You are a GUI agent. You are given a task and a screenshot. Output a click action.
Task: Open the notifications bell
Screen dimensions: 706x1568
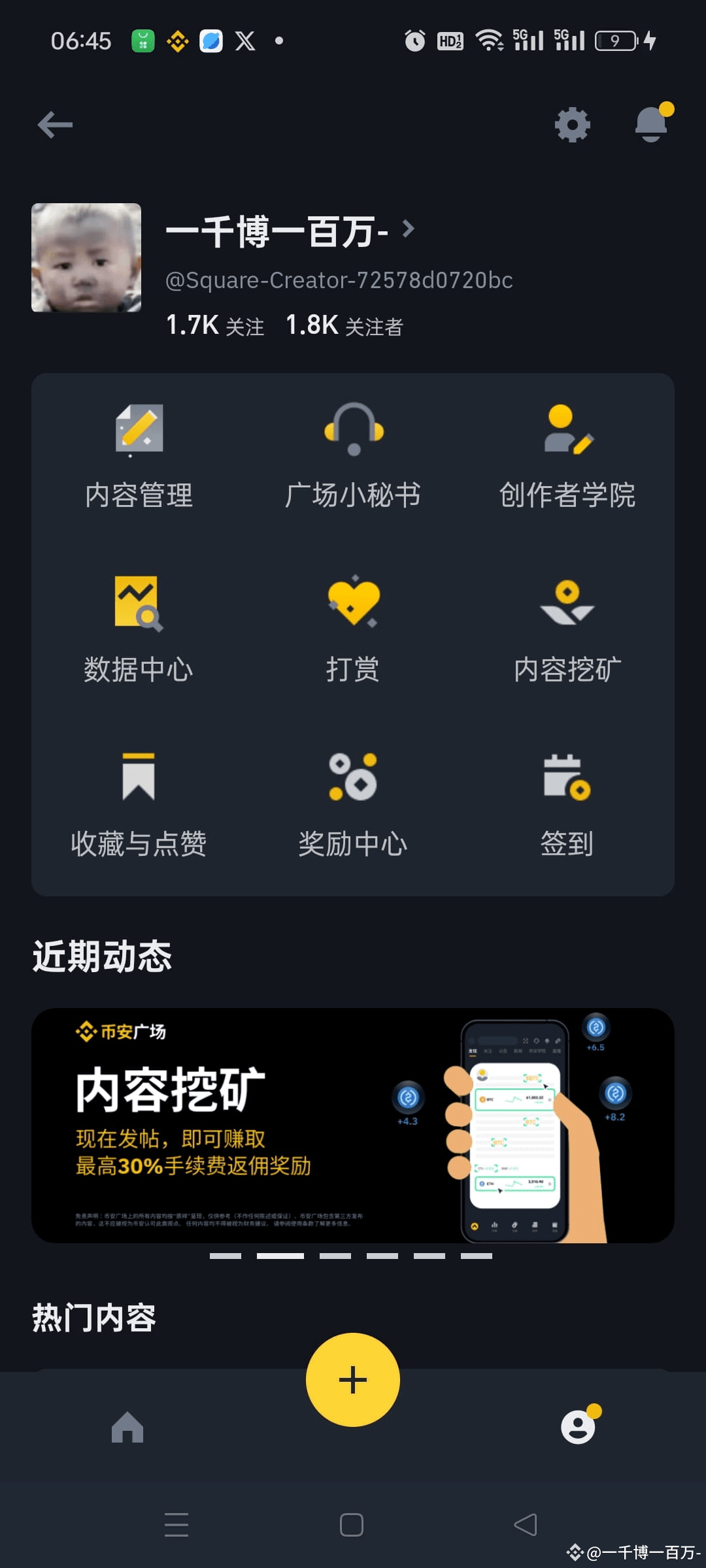651,124
